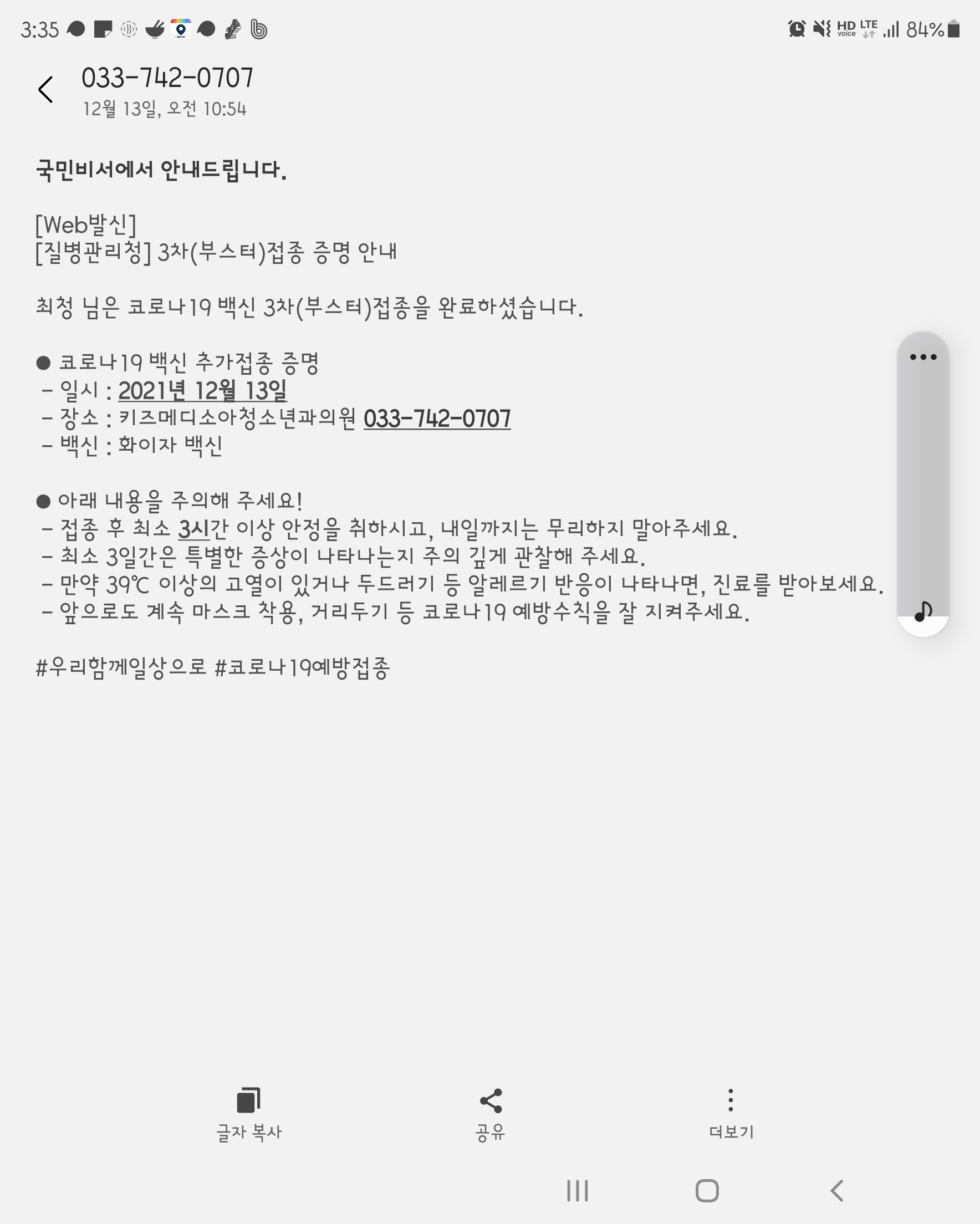Tap the music note on the side panel
This screenshot has width=980, height=1224.
[923, 612]
